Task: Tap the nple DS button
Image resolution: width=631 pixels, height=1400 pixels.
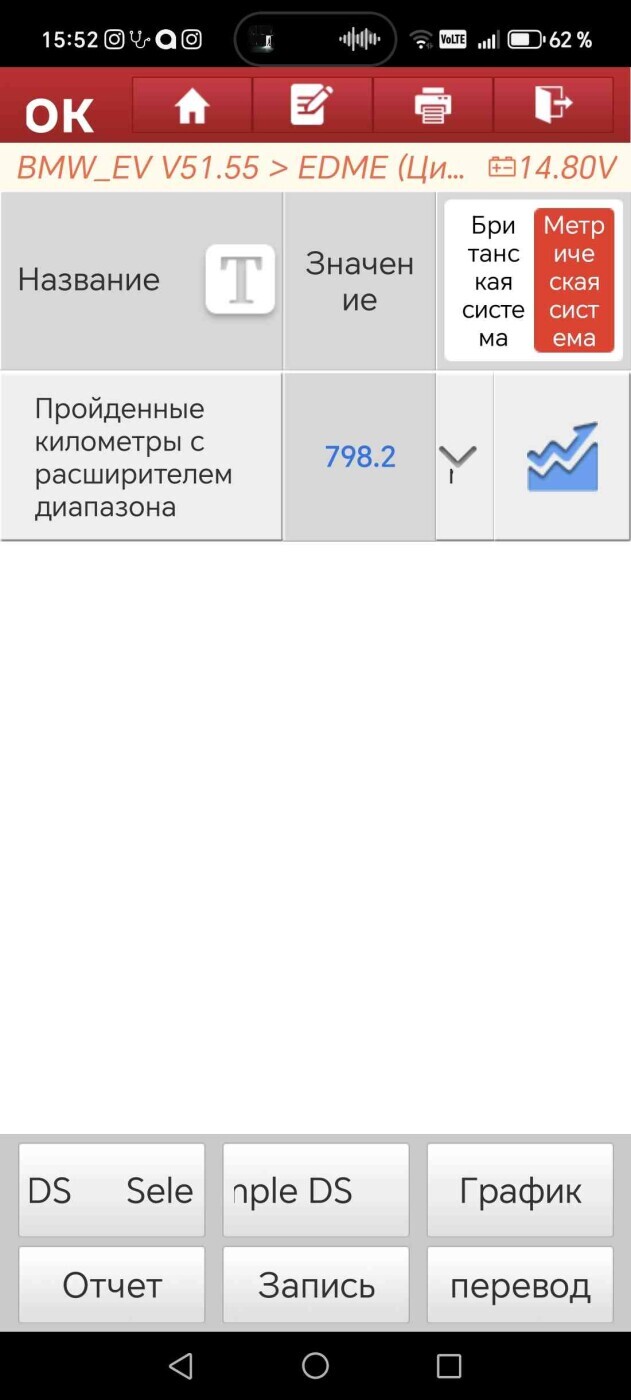Action: pyautogui.click(x=316, y=1190)
